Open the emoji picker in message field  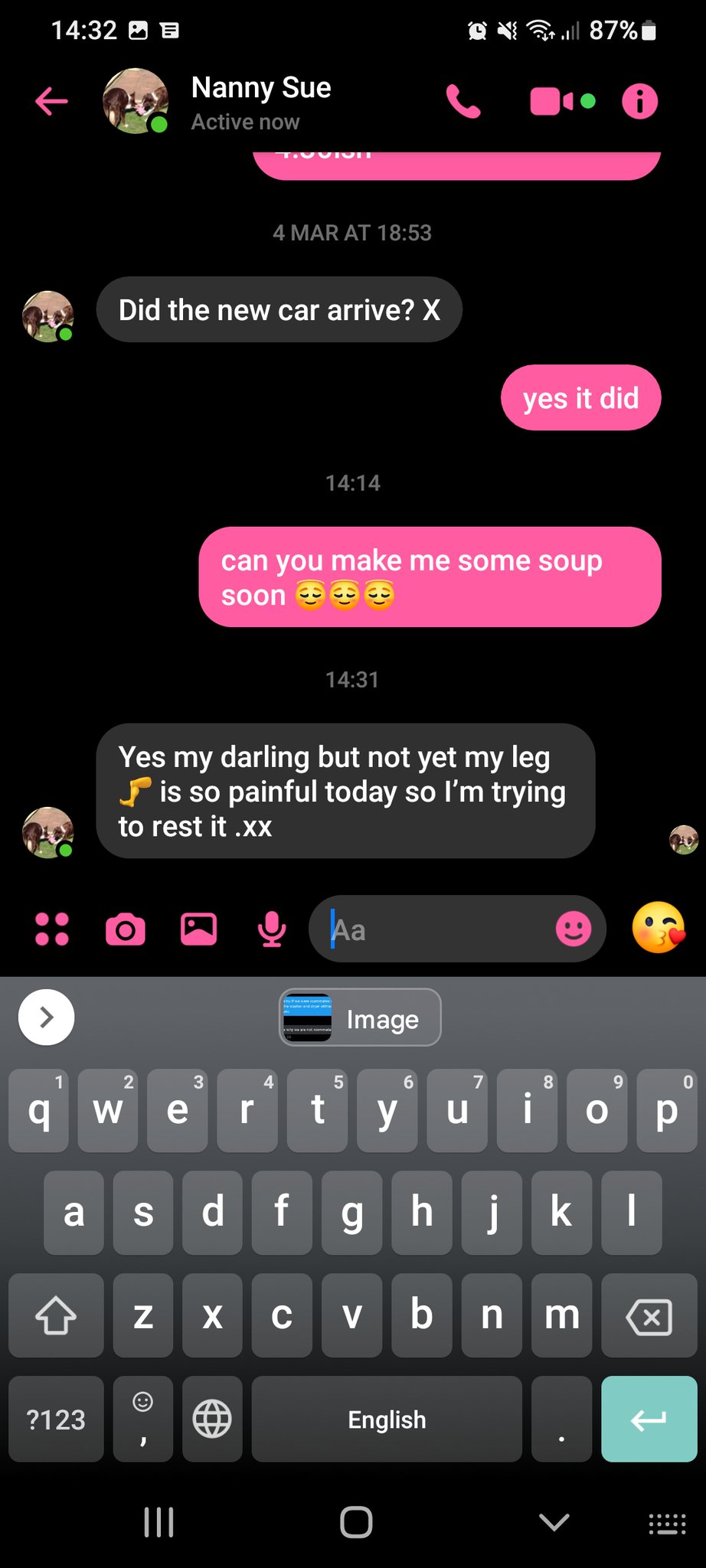tap(573, 929)
